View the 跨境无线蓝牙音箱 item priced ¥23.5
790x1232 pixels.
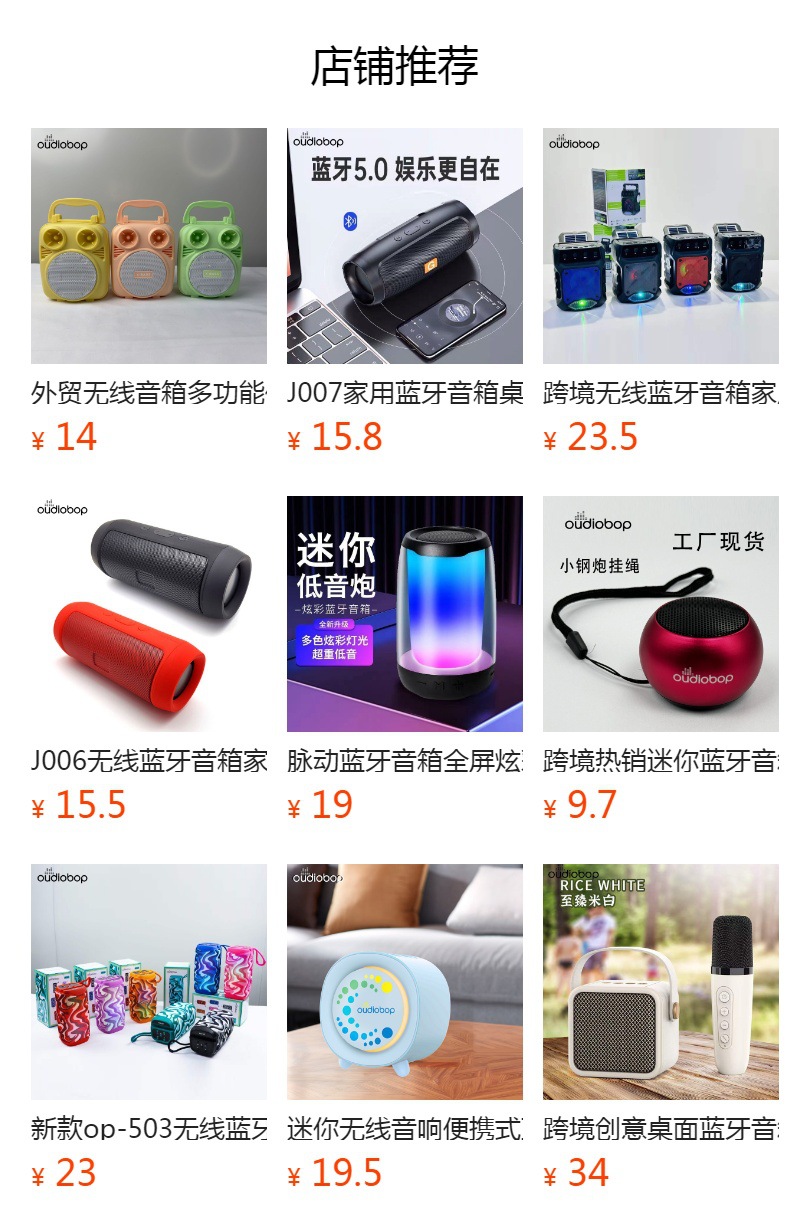(x=661, y=292)
